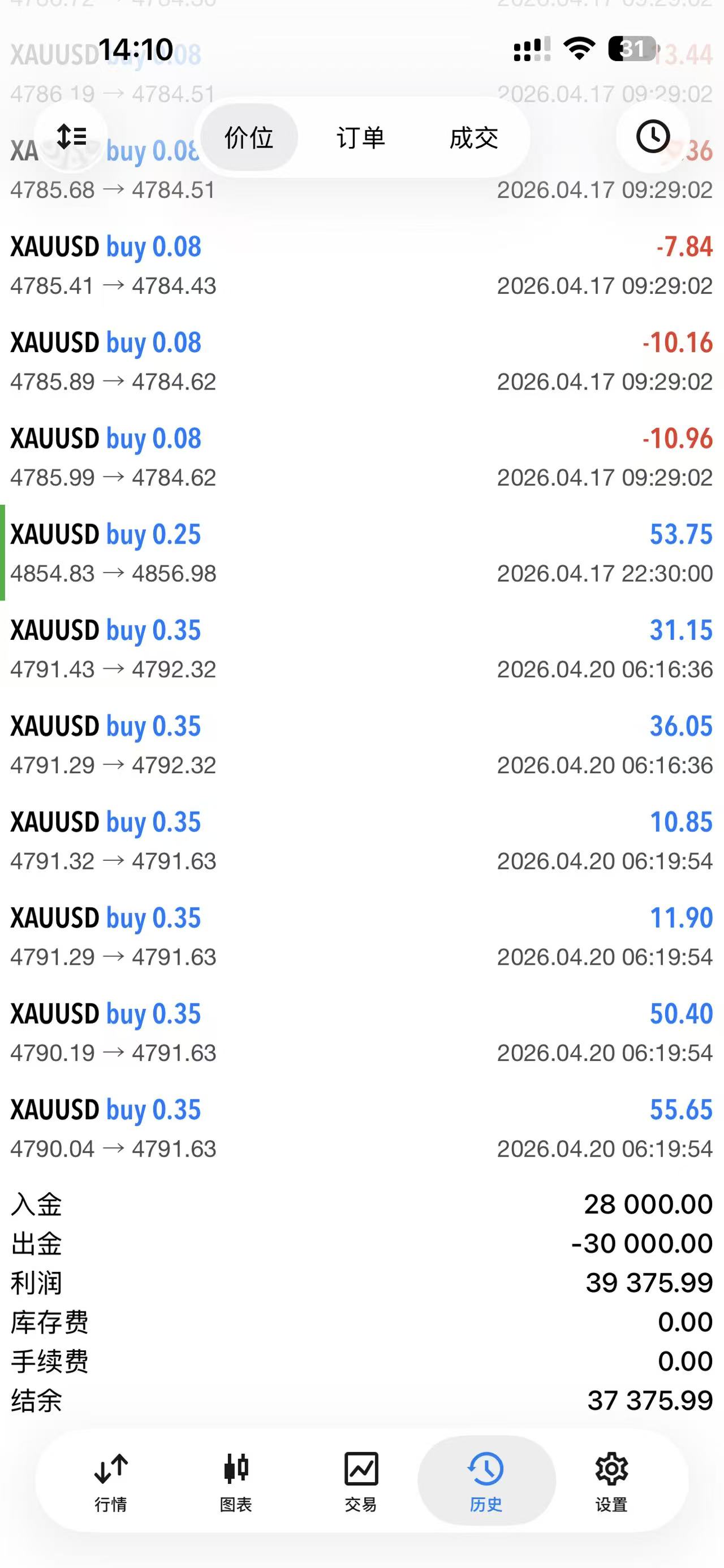
Task: Switch to the 交易 tab
Action: point(360,1481)
